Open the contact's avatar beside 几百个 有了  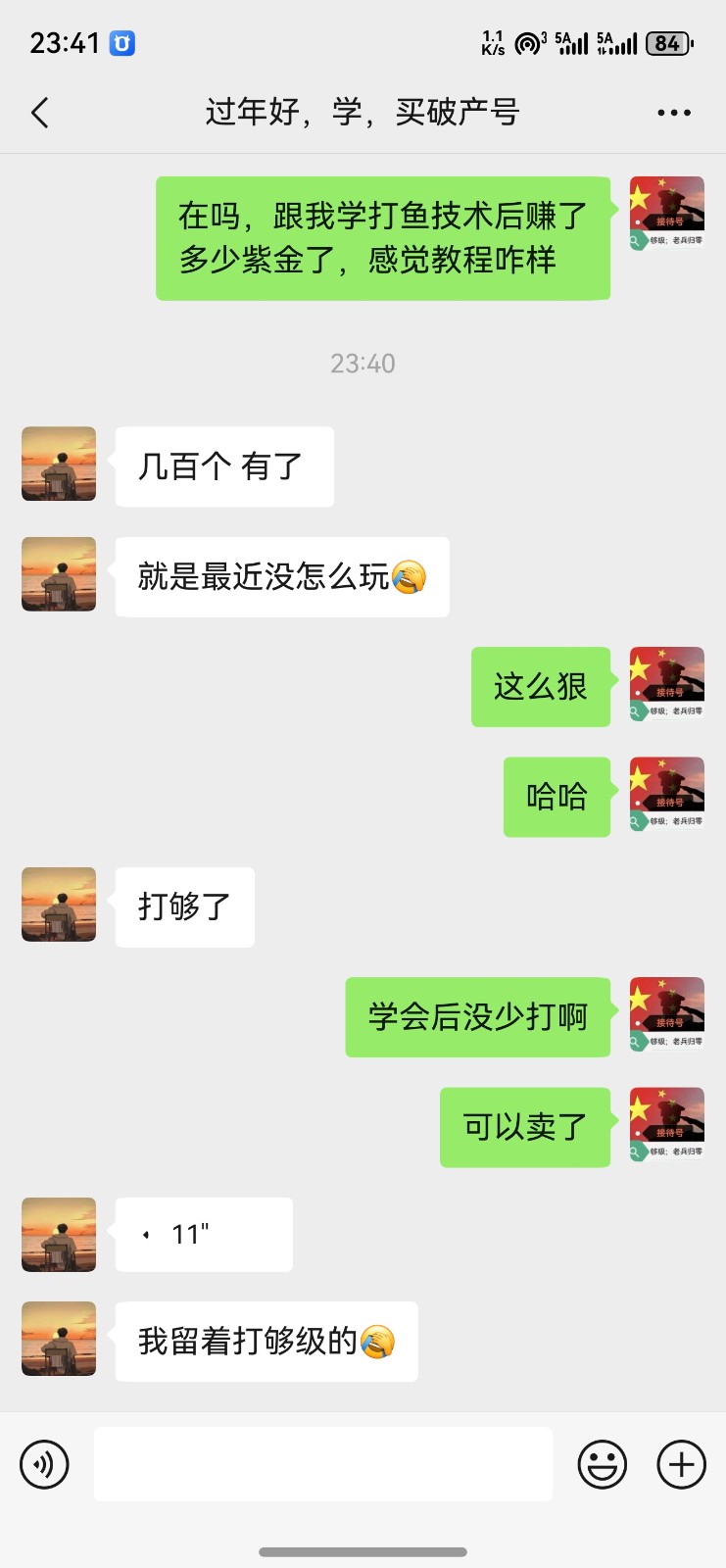click(59, 464)
